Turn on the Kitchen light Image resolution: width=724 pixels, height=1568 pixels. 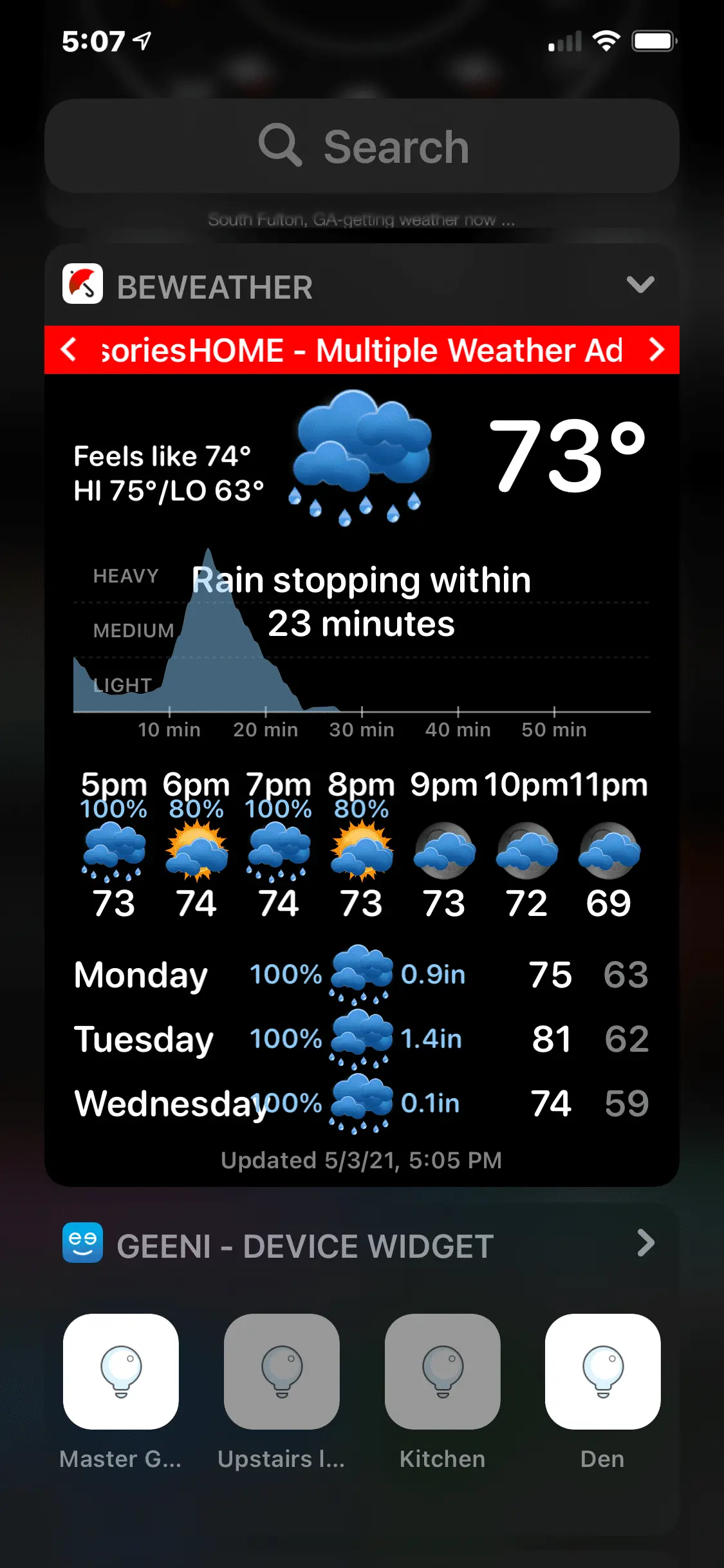click(x=442, y=1371)
